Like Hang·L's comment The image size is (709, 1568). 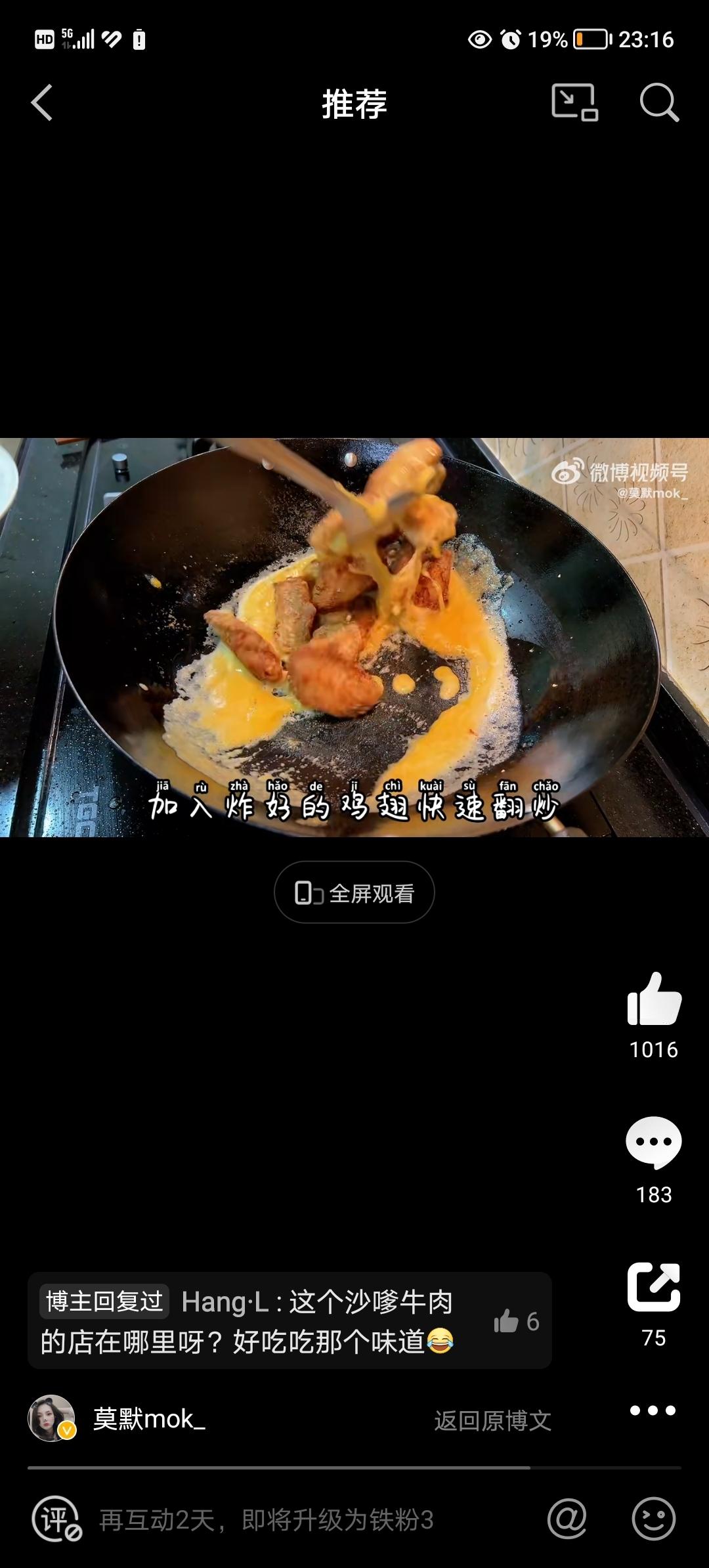click(516, 1321)
